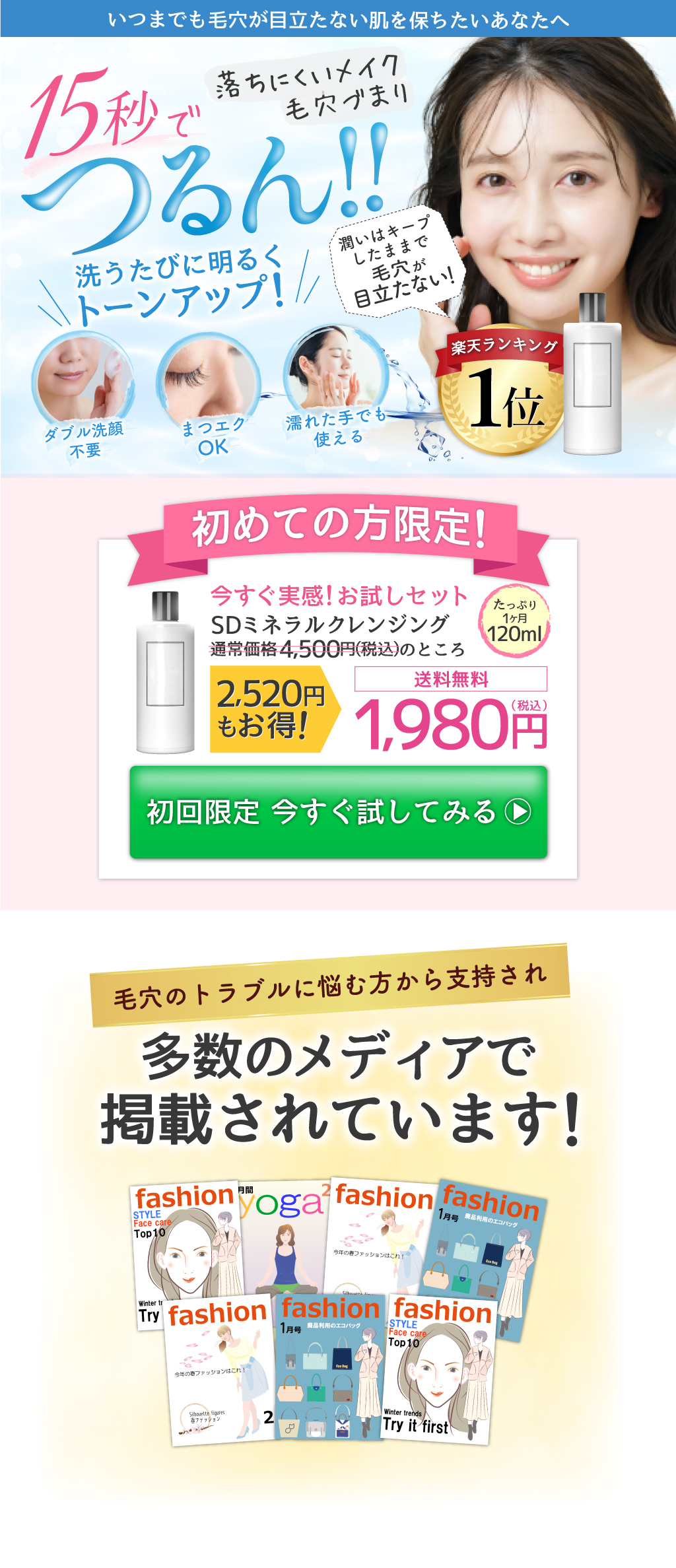Tap the green 初回限定 今すぐ試してみる button
676x1568 pixels.
(x=338, y=812)
